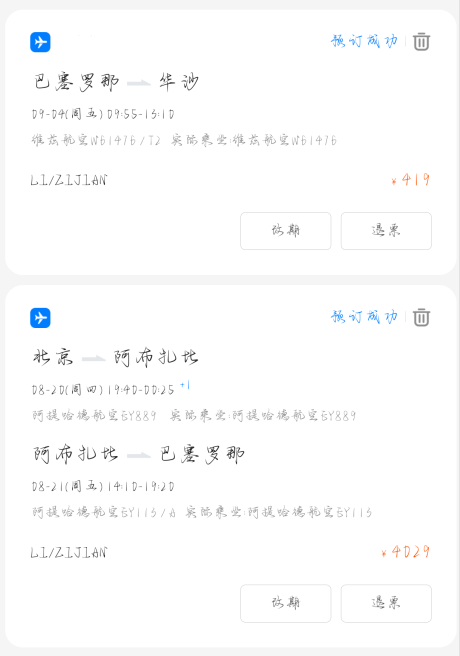Delete the 巴塞罗那 to 华沙 flight order
This screenshot has height=656, width=460.
(x=421, y=42)
